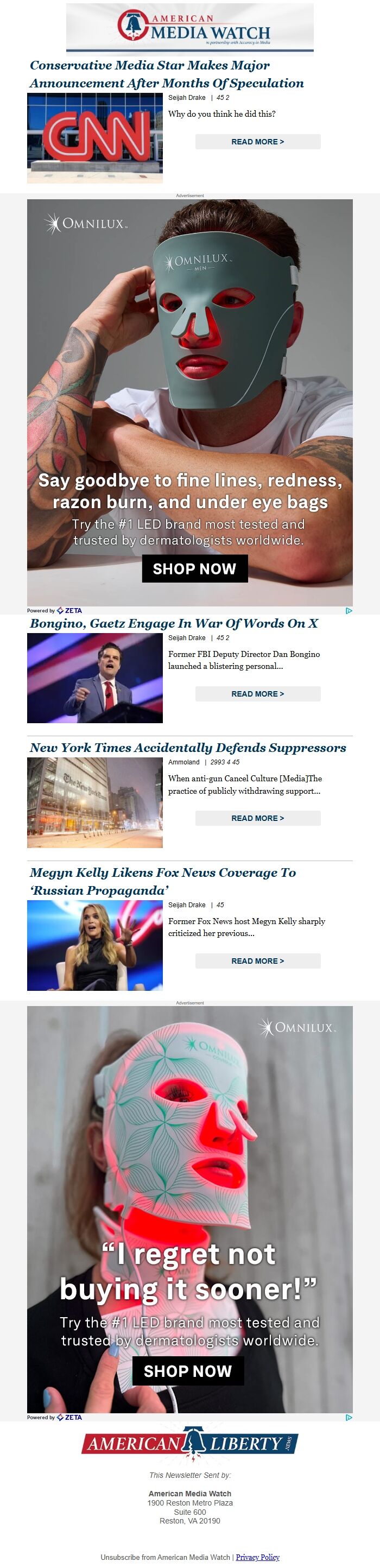Open the Gaetz speaking photo thumbnail
This screenshot has height=1568, width=380.
(x=95, y=678)
